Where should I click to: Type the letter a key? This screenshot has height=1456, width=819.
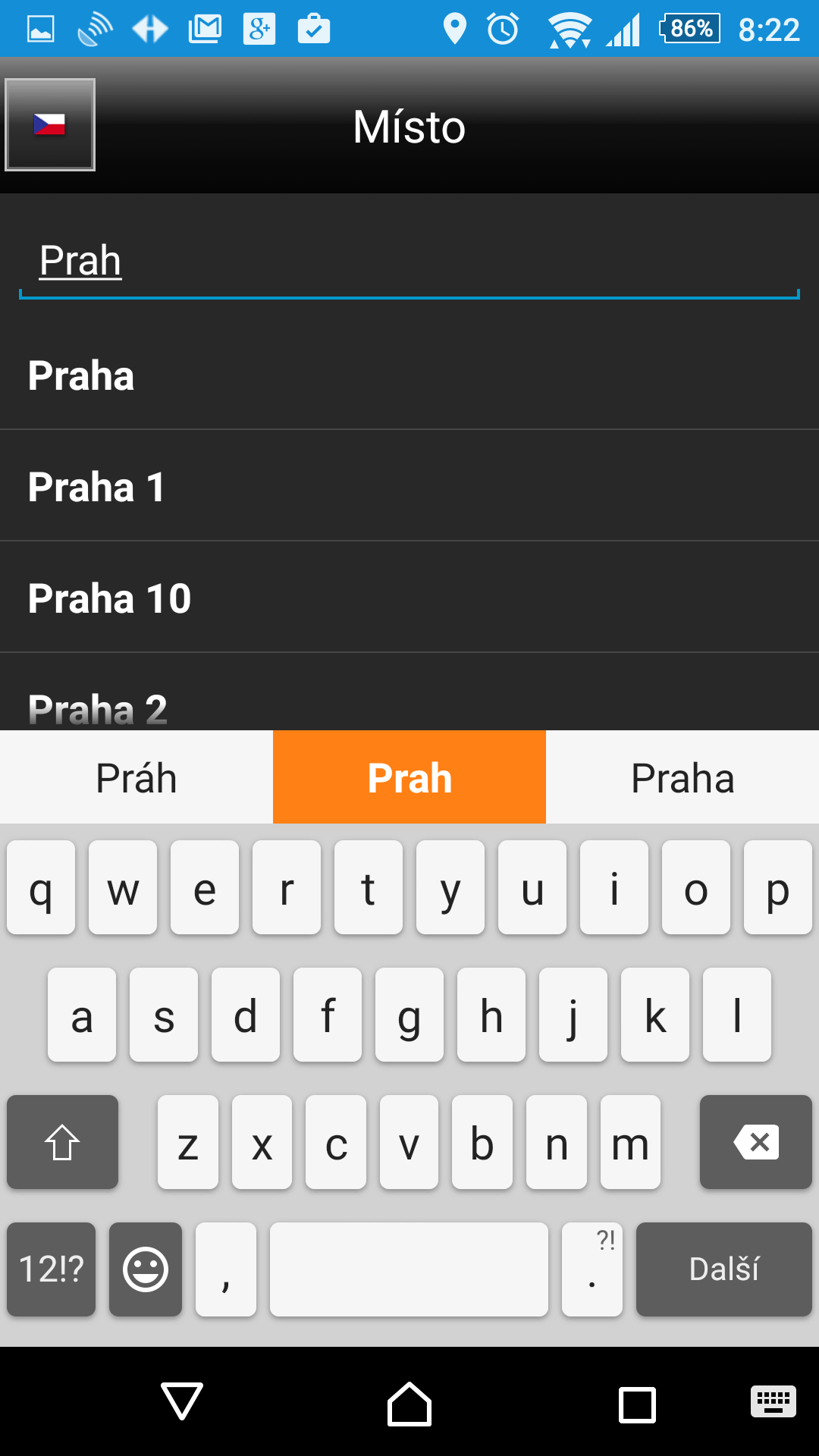click(82, 1015)
